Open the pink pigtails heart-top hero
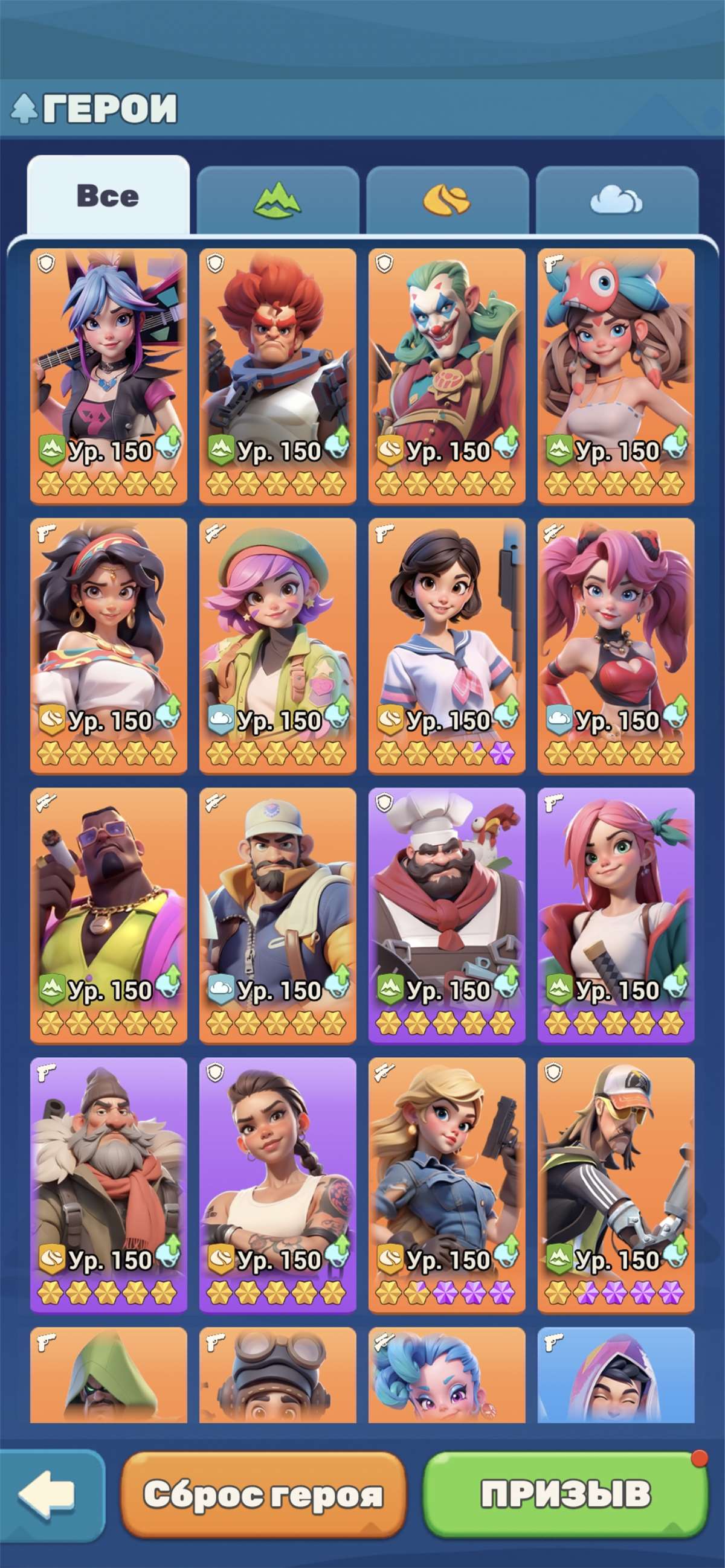 (616, 646)
